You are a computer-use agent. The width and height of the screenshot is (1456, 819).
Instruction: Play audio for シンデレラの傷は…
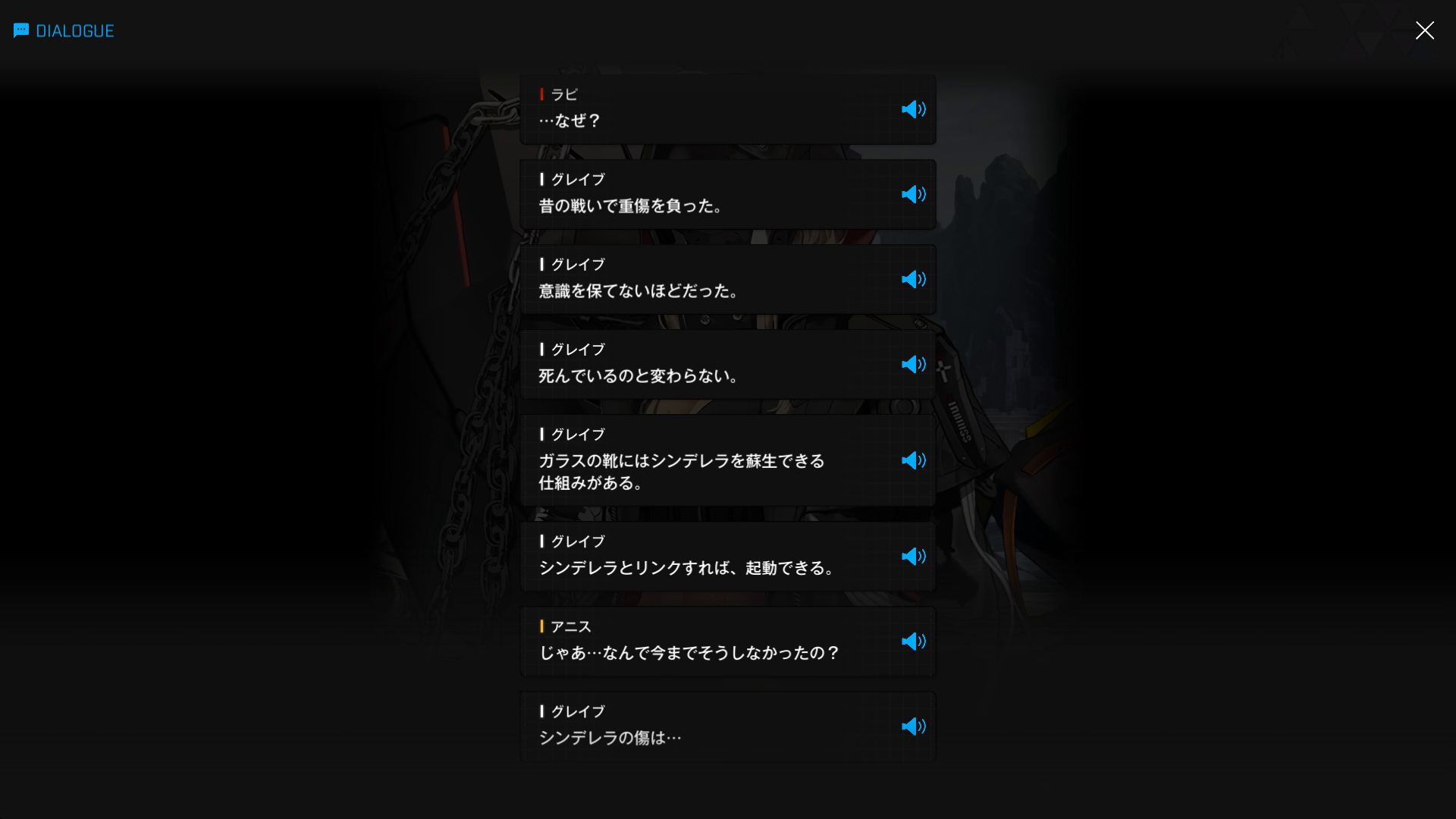click(x=913, y=726)
